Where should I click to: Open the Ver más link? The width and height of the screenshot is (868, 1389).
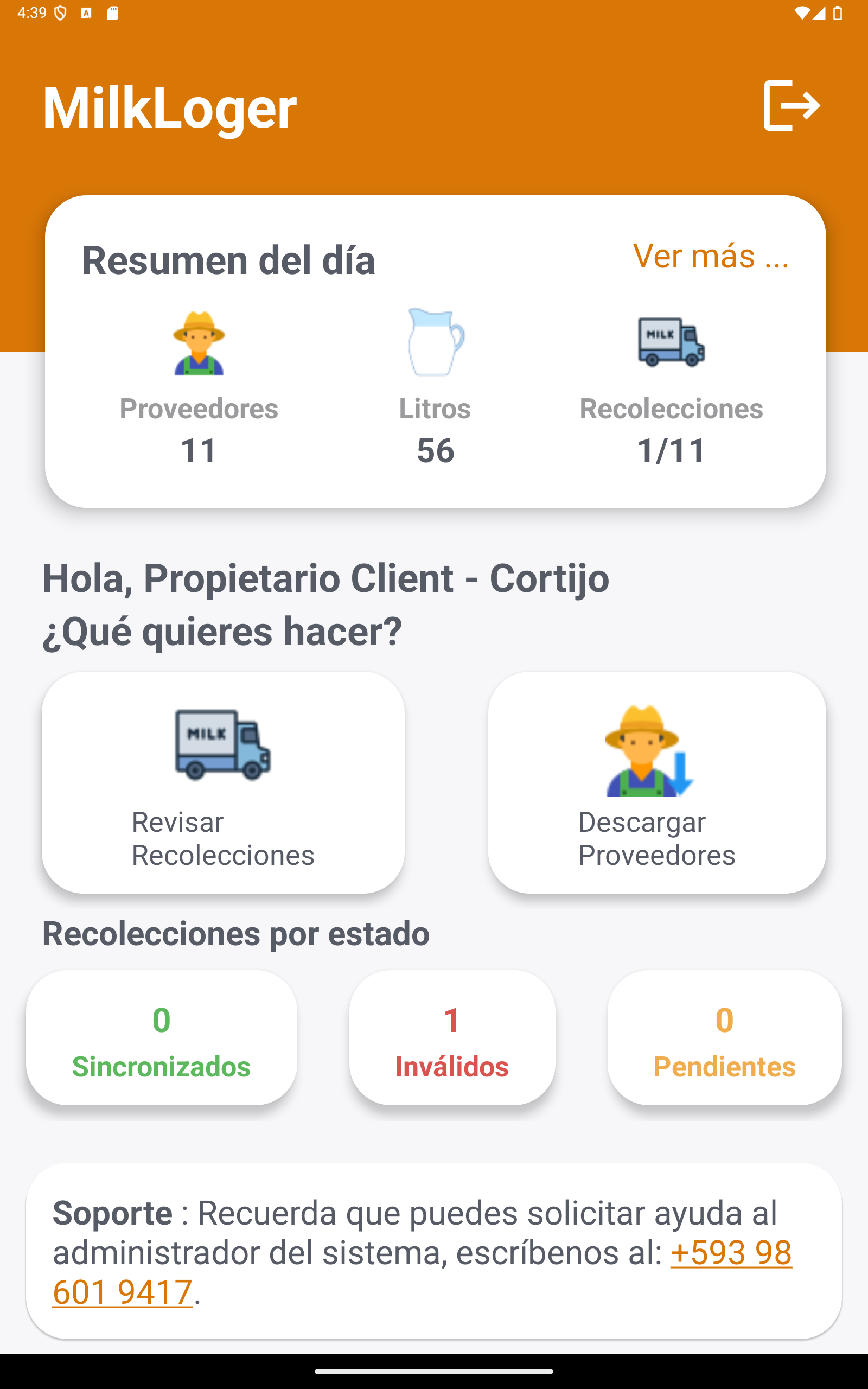710,256
